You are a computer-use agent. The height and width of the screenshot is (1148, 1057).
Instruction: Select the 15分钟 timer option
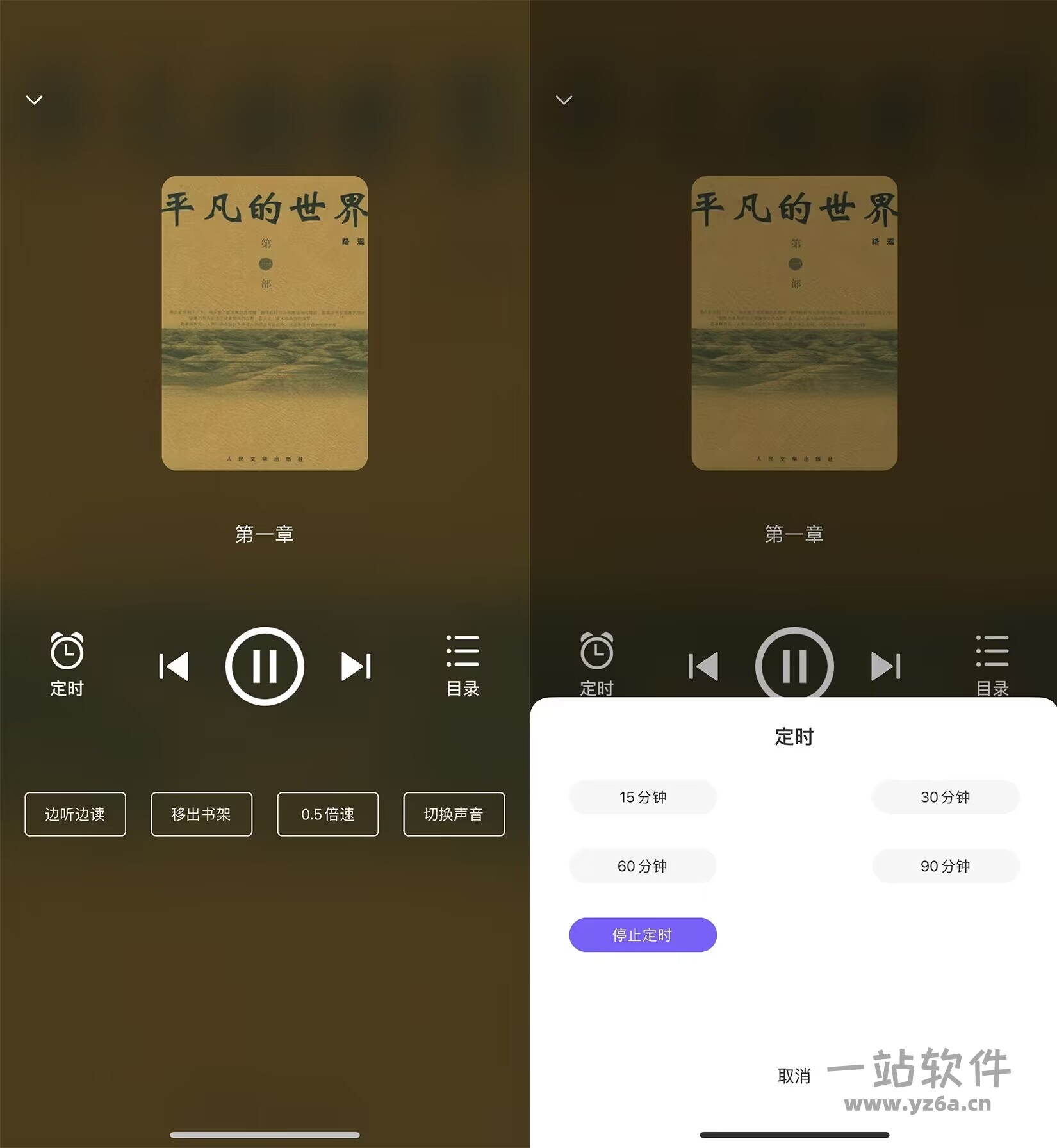tap(643, 797)
